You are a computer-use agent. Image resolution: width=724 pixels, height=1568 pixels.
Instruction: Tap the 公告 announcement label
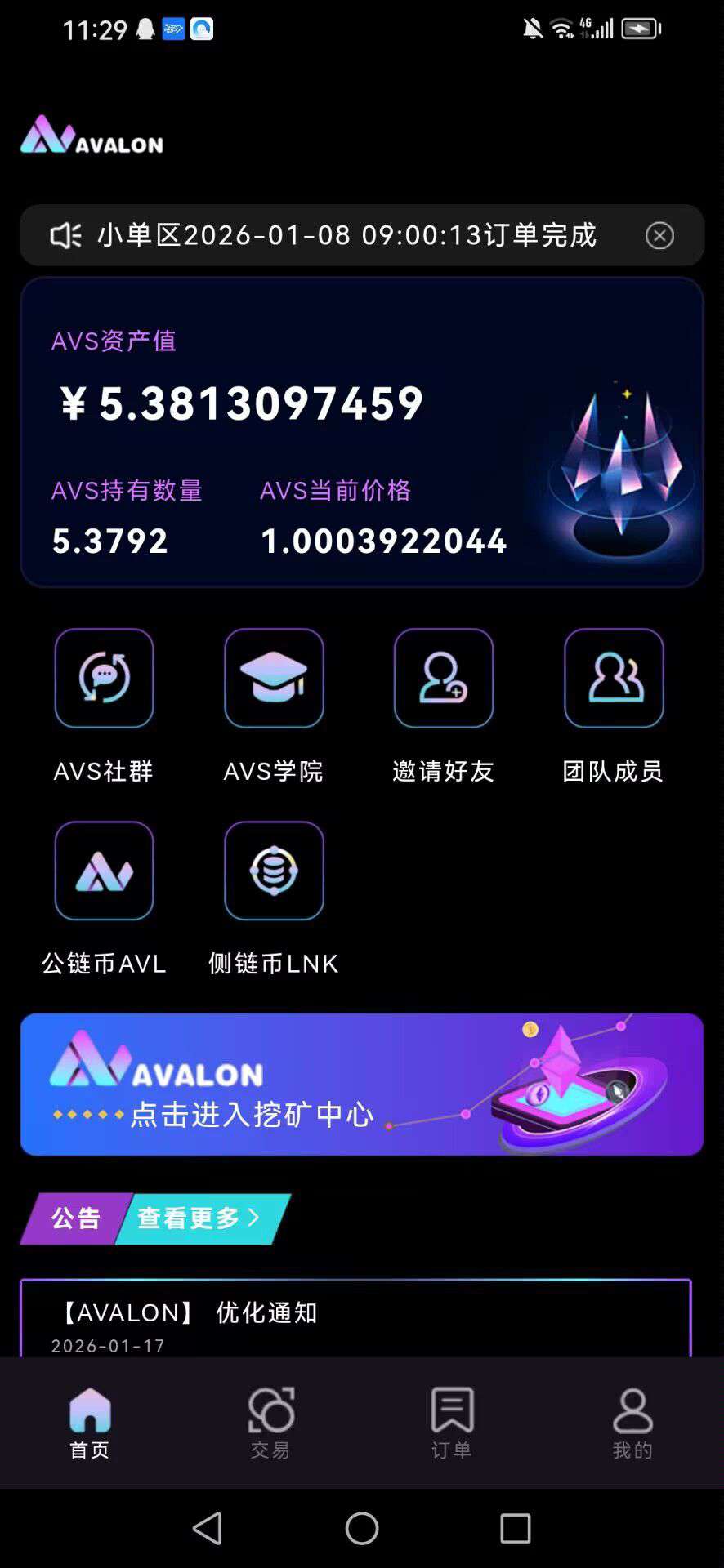point(75,1218)
